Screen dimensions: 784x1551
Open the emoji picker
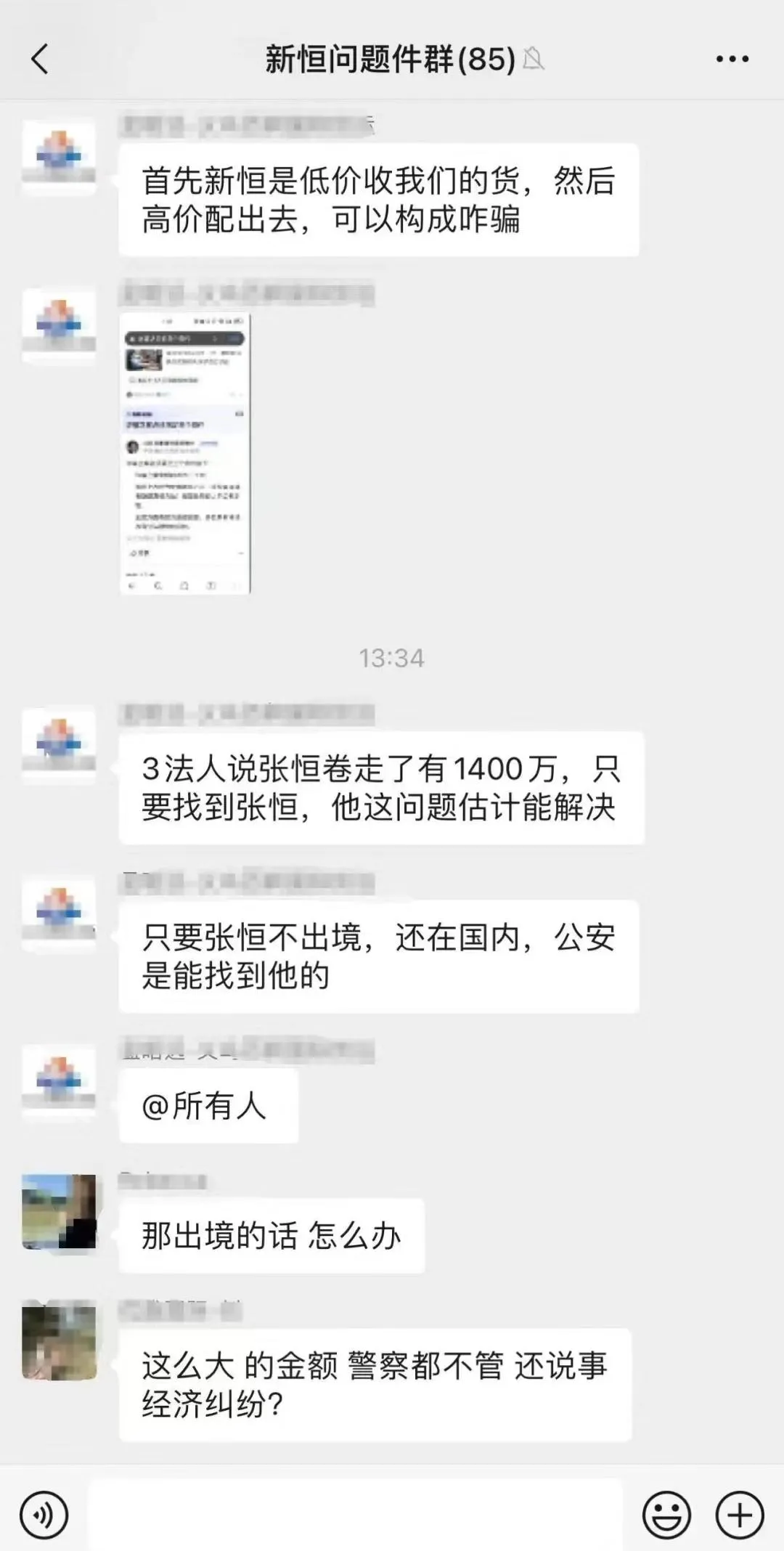(x=666, y=1515)
